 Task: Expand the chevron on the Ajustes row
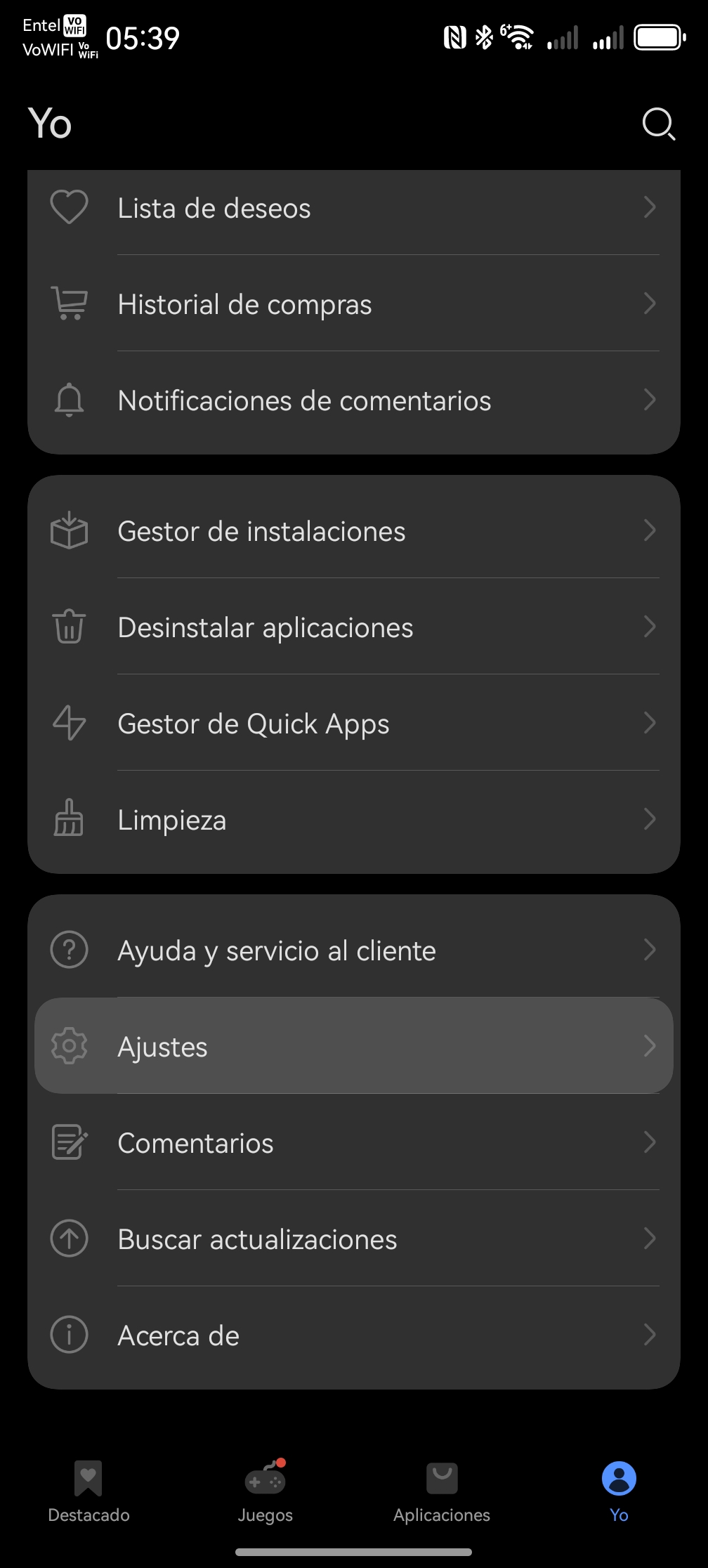tap(650, 1046)
